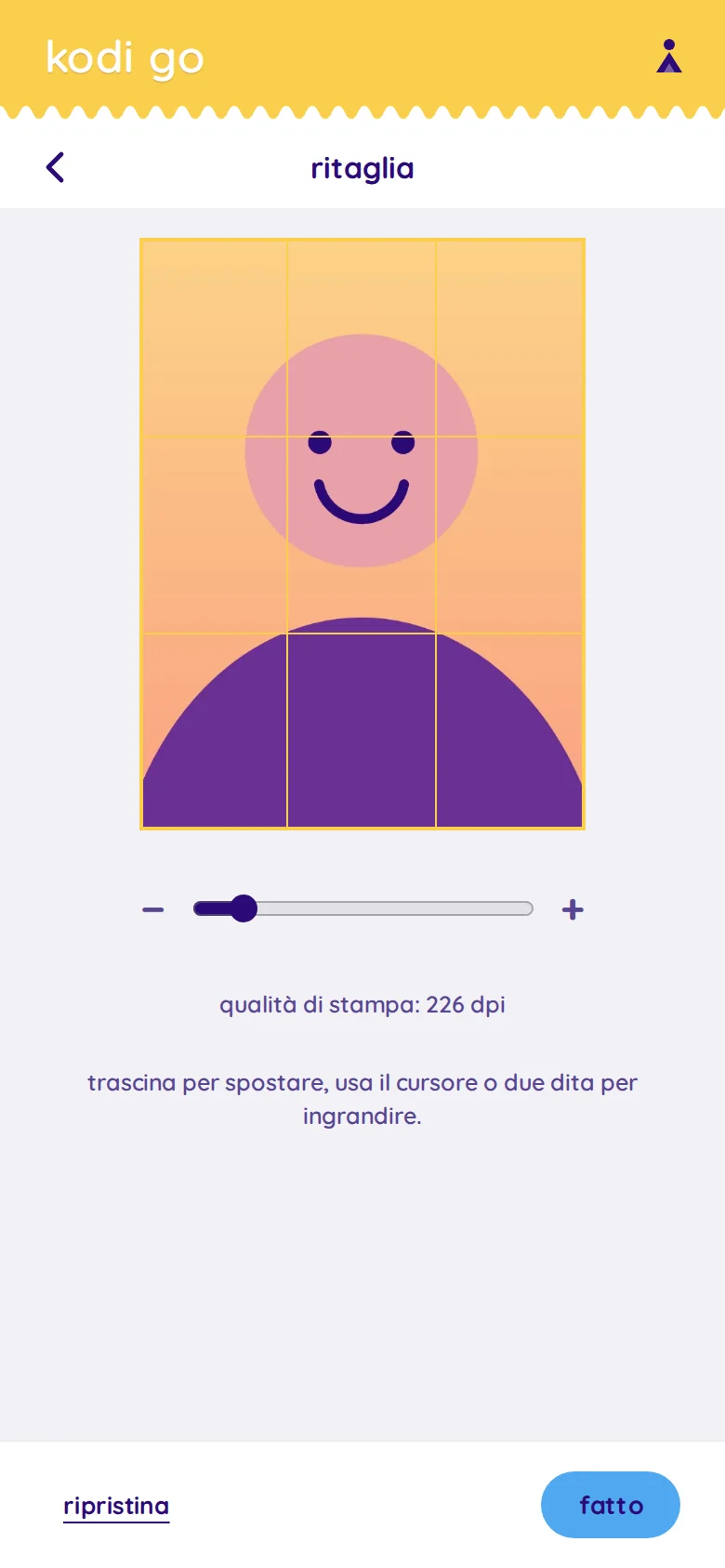Tap the zoom slider track to set magnification

pos(363,908)
